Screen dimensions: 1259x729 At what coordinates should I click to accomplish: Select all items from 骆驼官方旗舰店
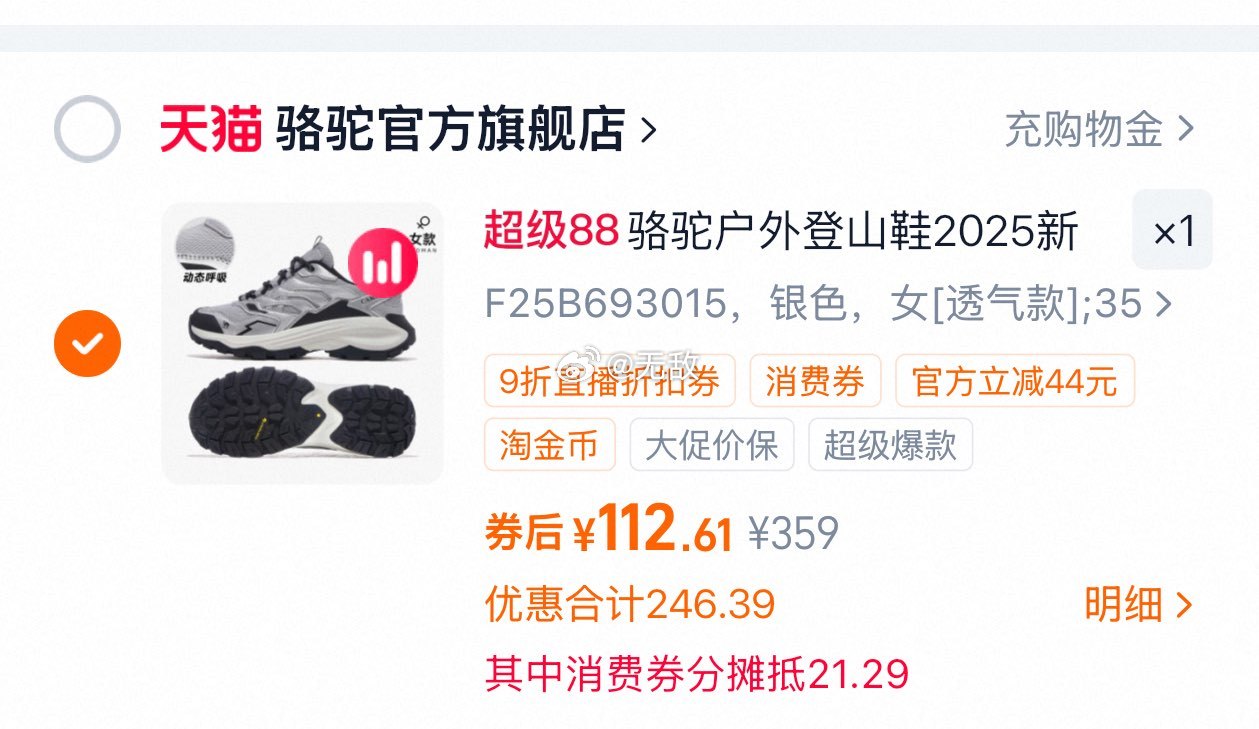point(87,129)
